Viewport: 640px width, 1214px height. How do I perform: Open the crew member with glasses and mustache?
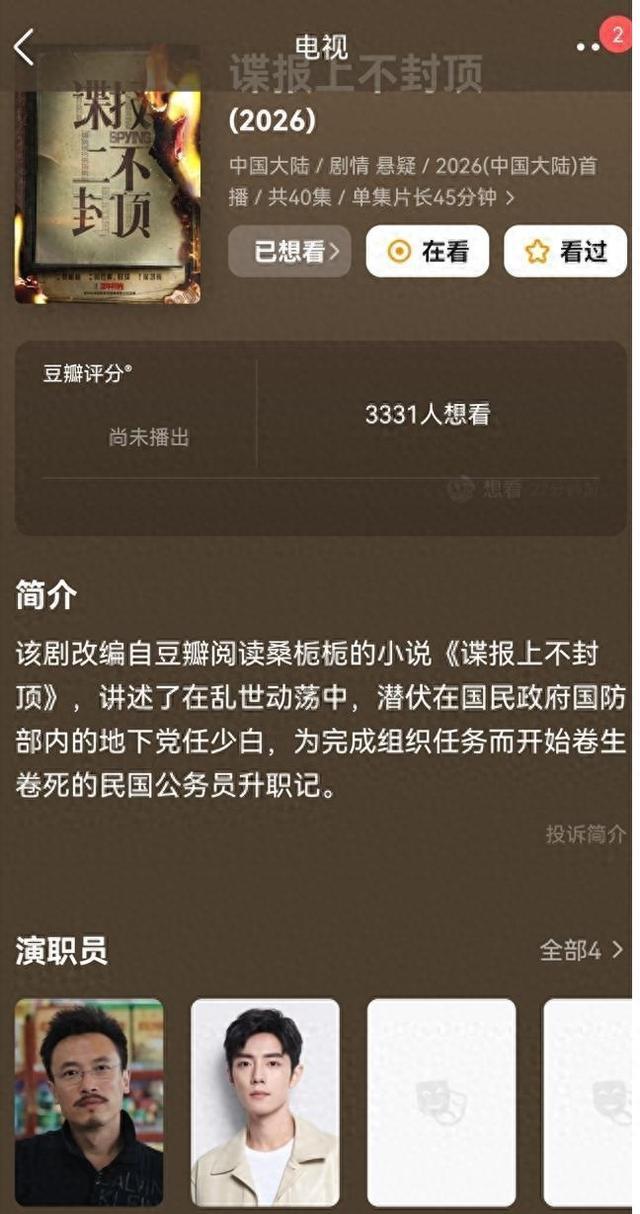tap(89, 1101)
